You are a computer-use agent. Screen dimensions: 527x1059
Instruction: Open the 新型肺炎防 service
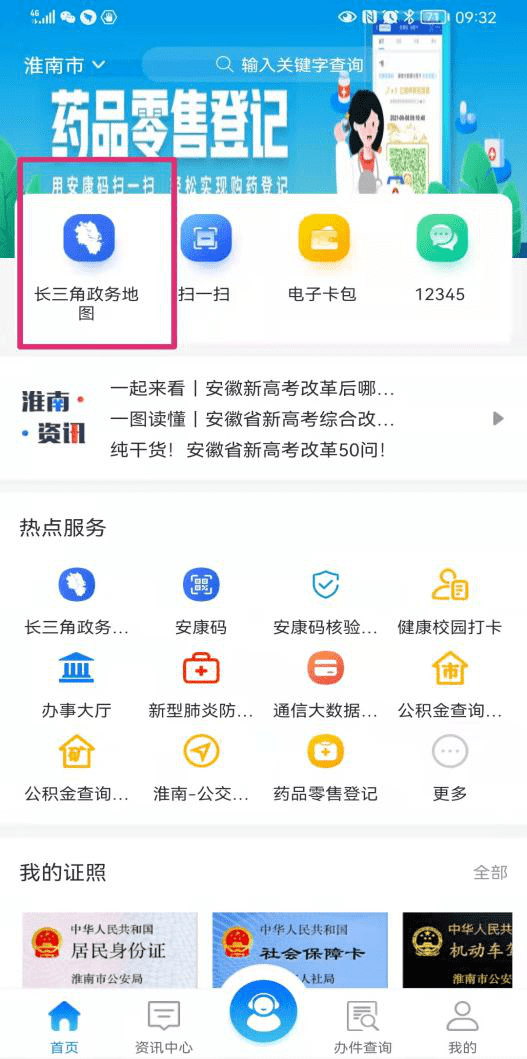tap(201, 683)
